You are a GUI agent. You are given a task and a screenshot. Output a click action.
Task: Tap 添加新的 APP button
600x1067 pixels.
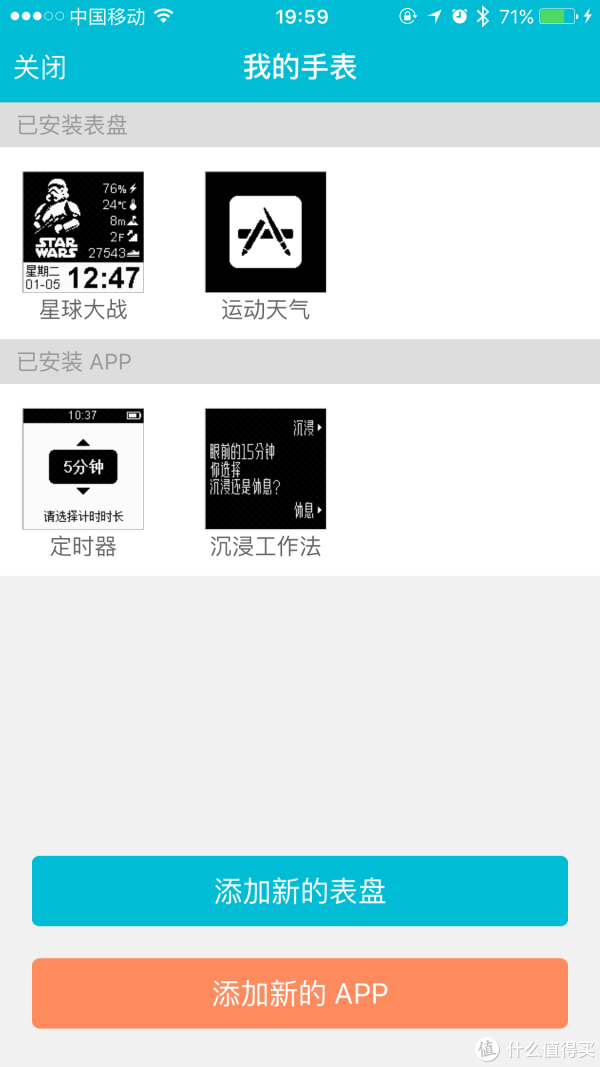300,994
